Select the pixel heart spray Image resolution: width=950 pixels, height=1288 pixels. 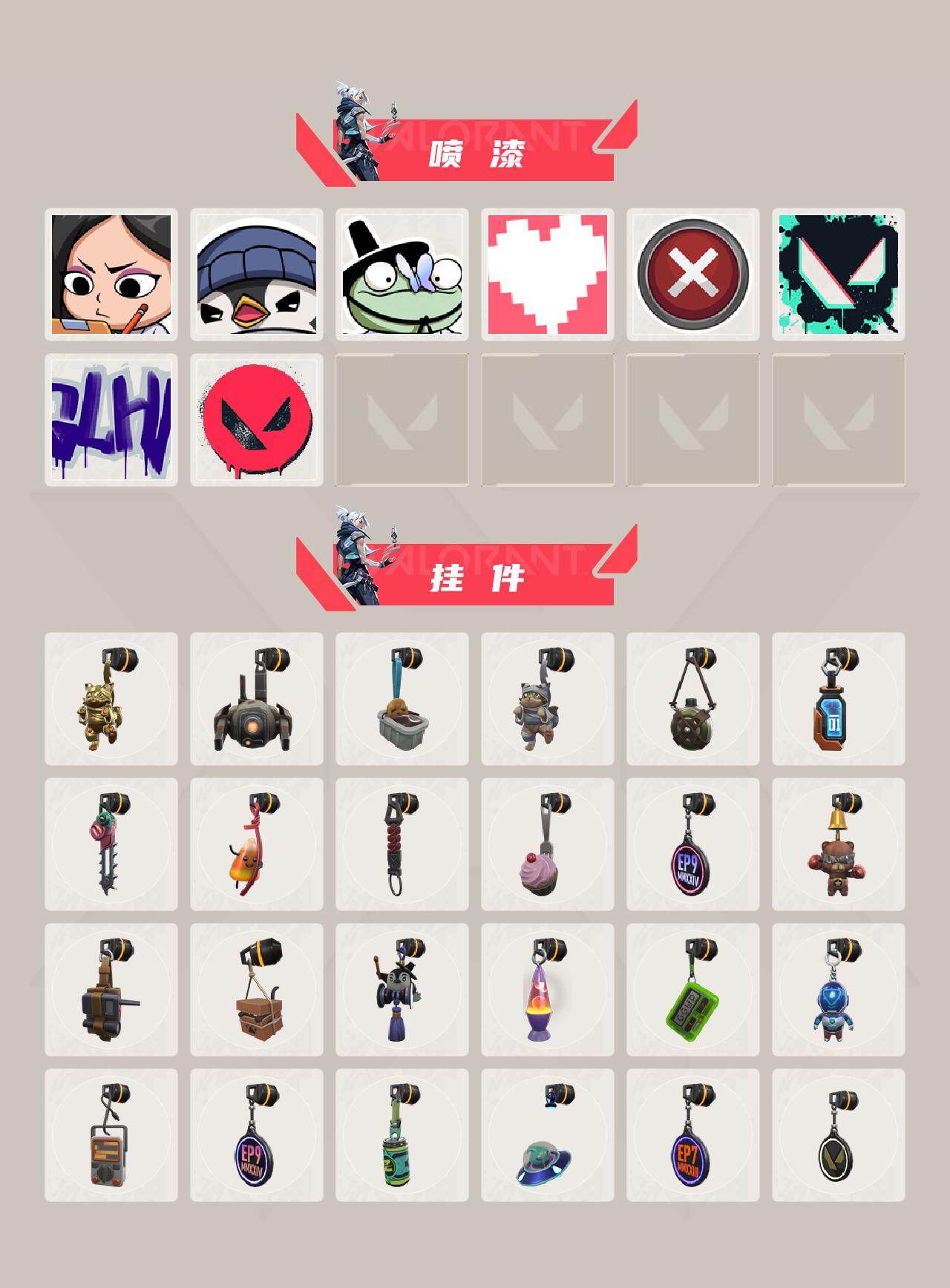pyautogui.click(x=548, y=273)
